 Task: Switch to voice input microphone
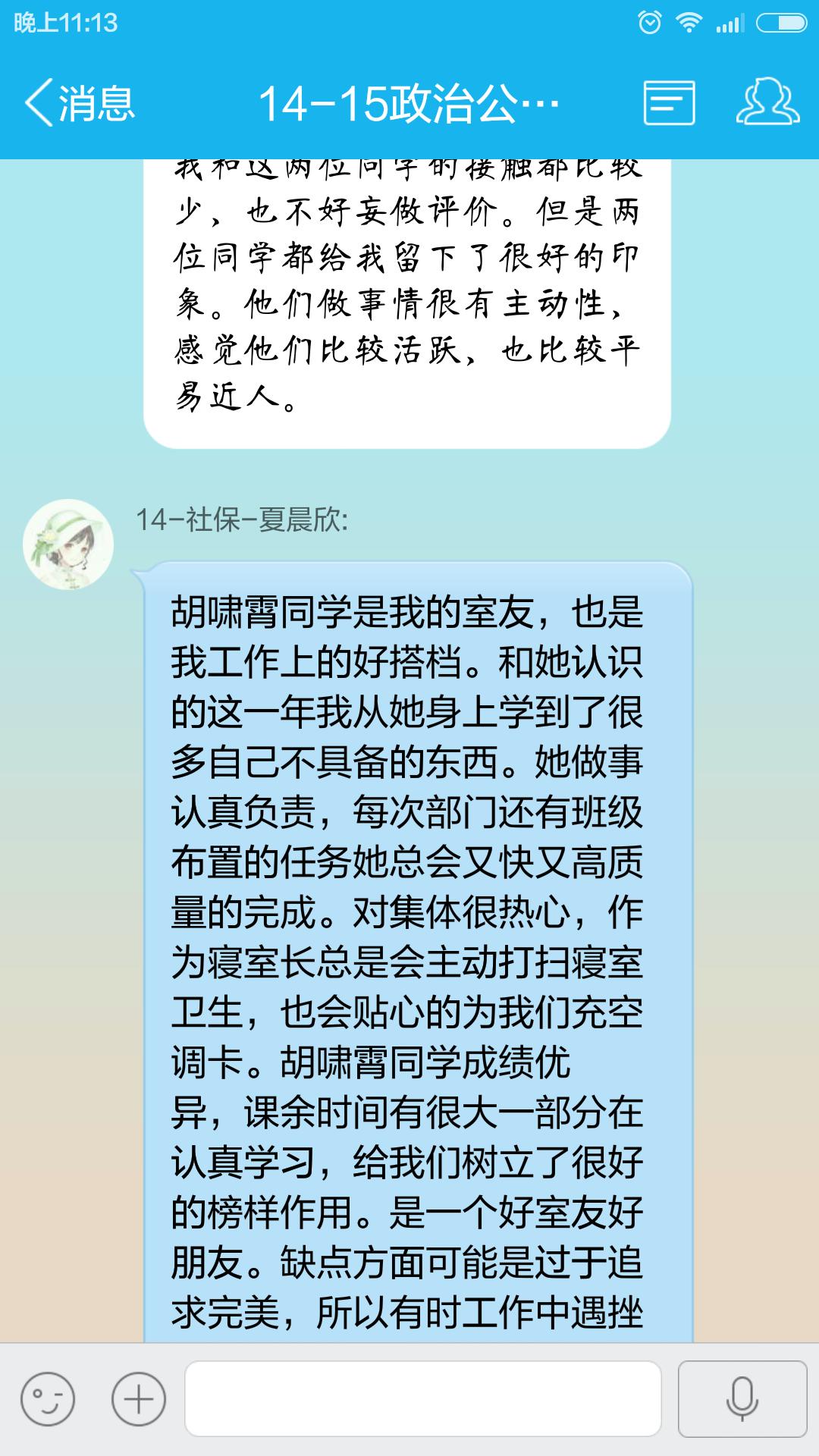click(x=742, y=1399)
